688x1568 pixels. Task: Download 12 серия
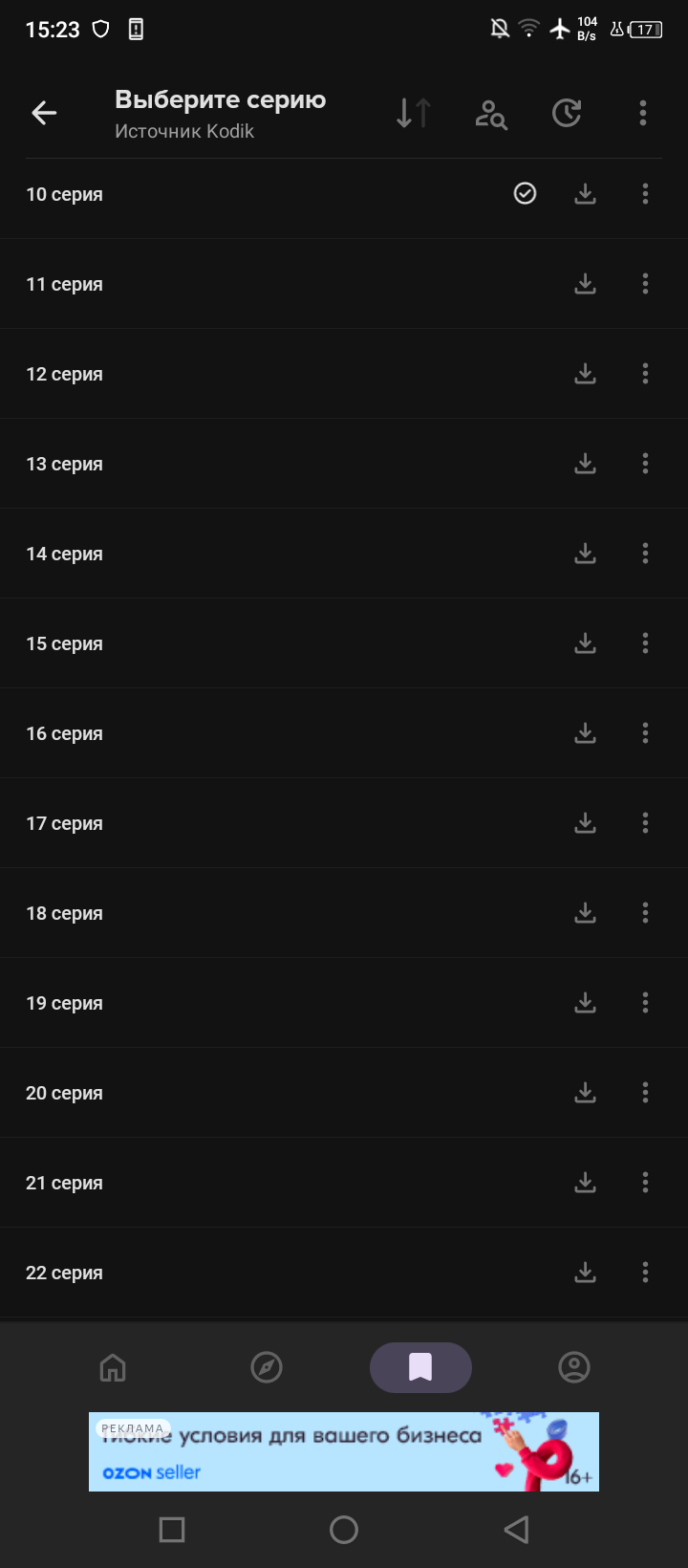click(x=585, y=374)
